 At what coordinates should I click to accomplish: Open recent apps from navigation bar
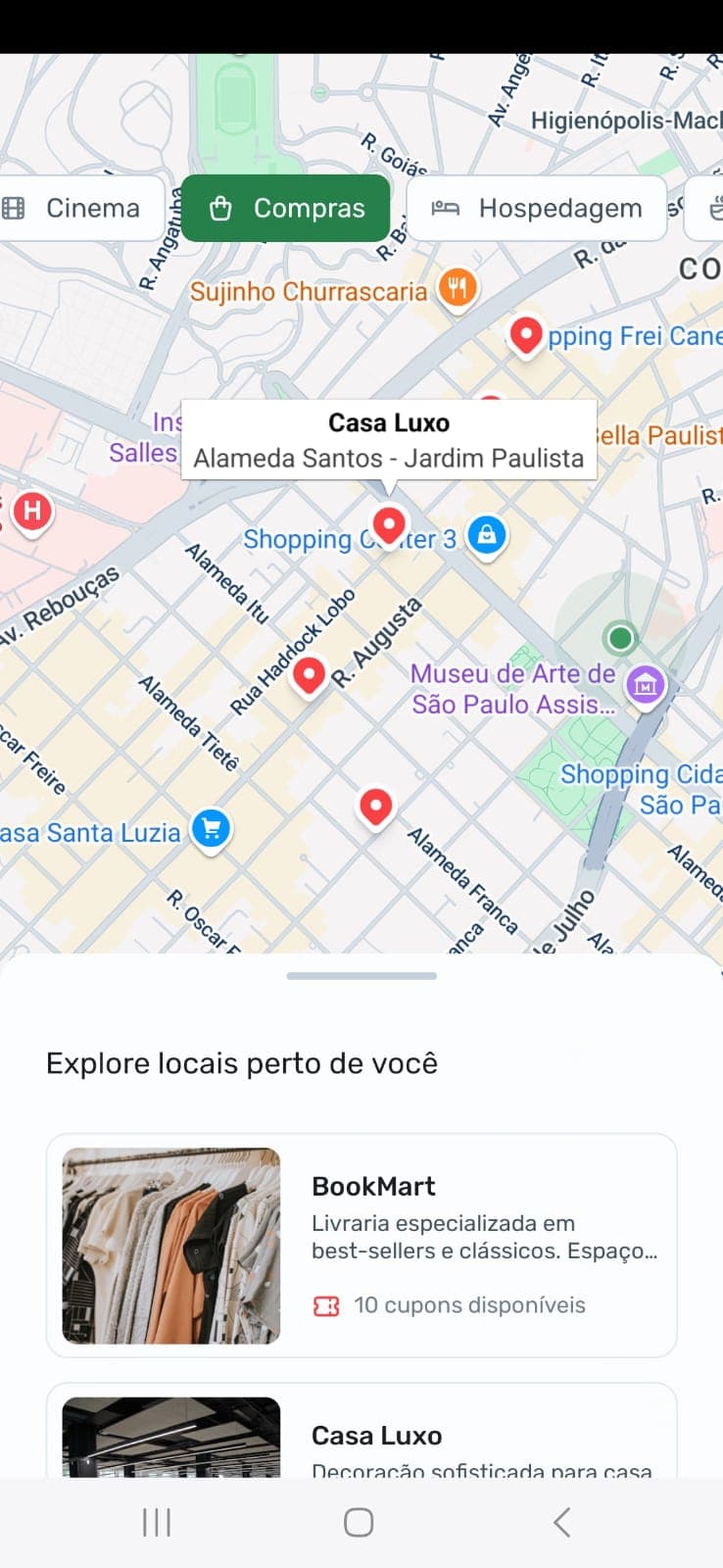point(157,1522)
